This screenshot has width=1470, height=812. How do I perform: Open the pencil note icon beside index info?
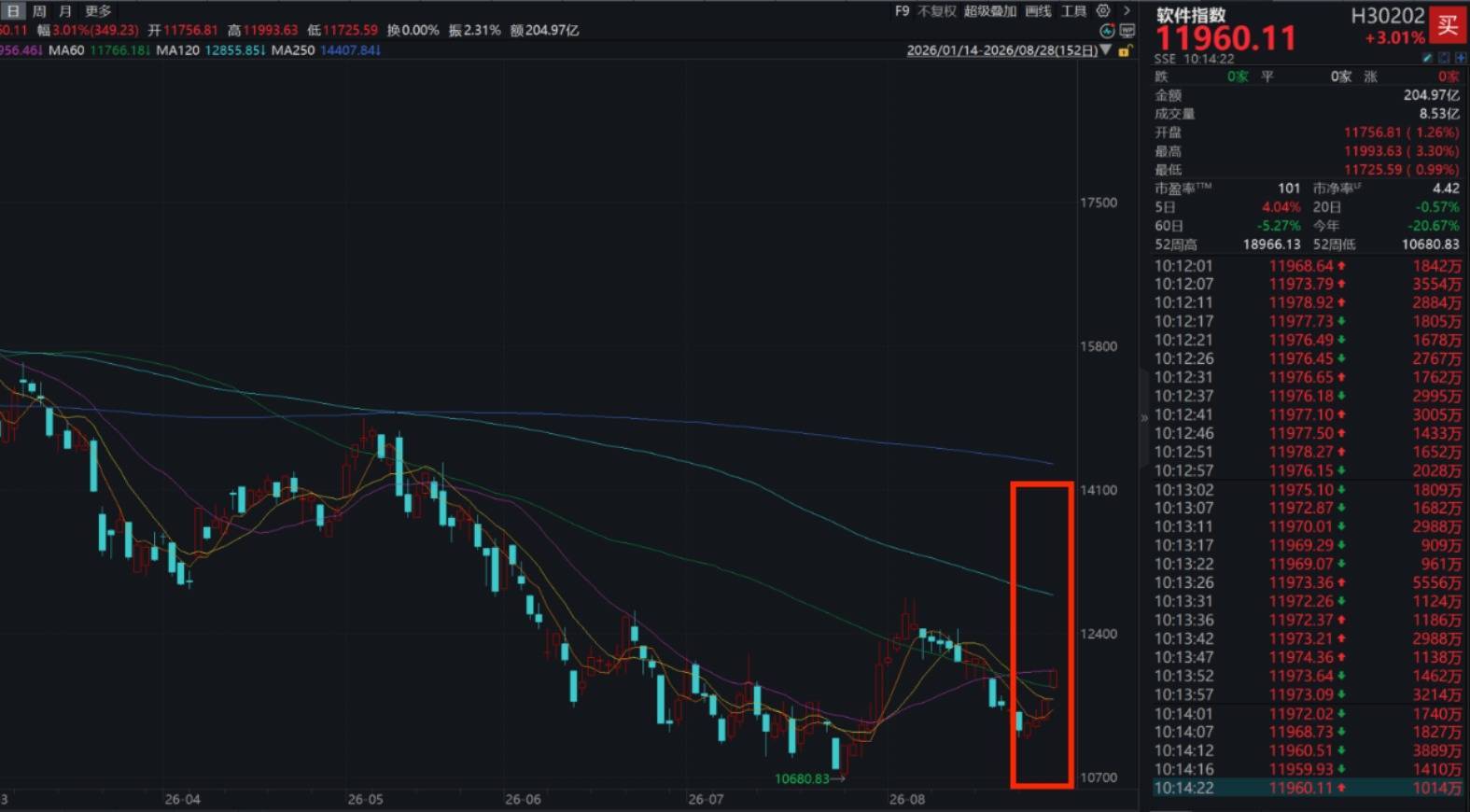[1427, 58]
